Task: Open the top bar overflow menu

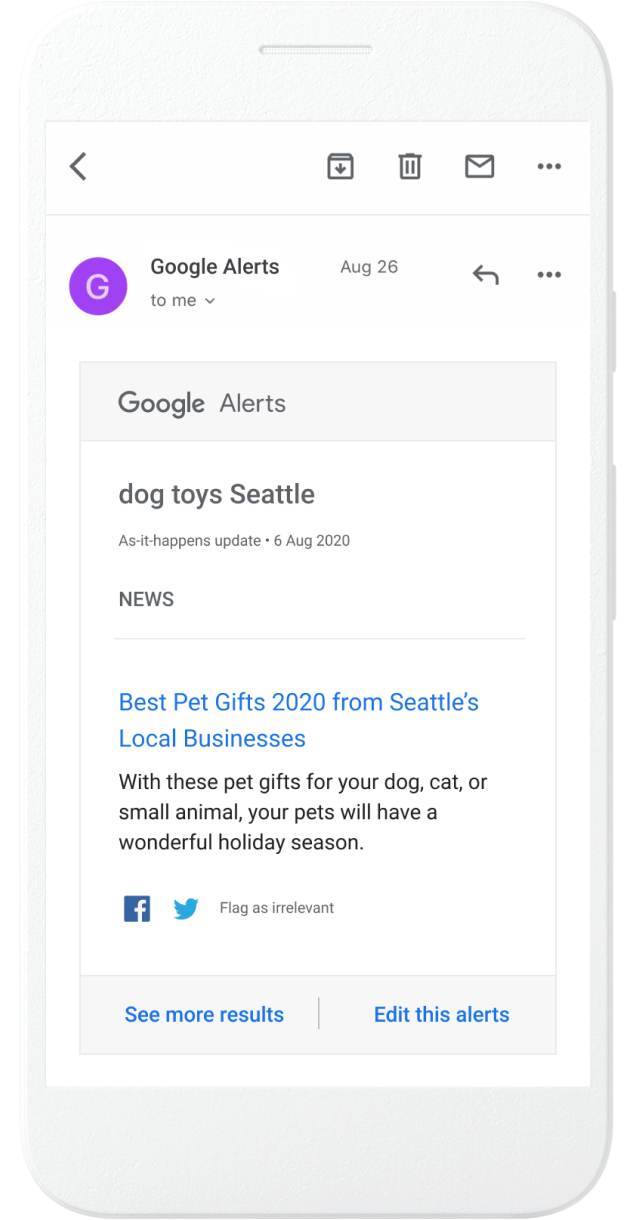Action: (x=549, y=167)
